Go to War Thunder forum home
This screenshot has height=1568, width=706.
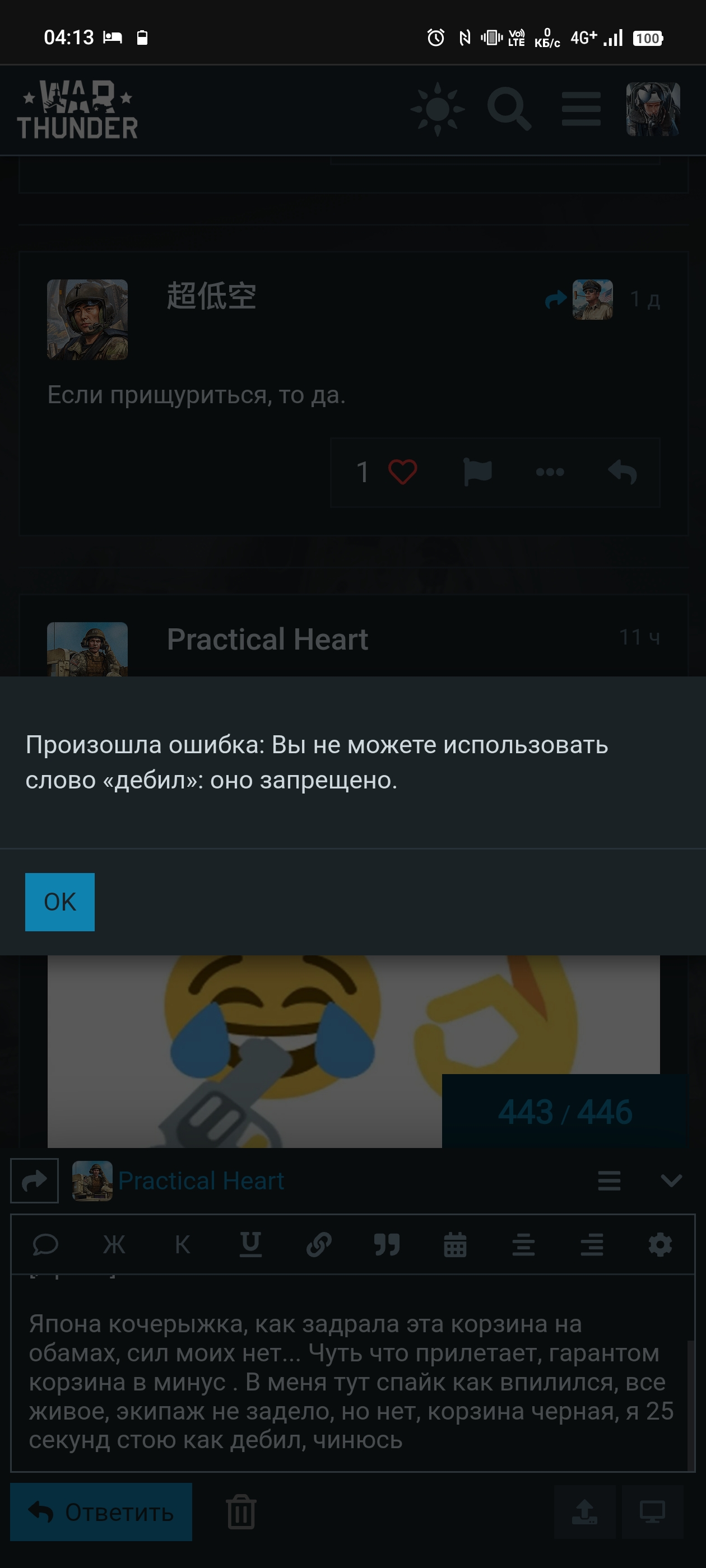tap(77, 110)
